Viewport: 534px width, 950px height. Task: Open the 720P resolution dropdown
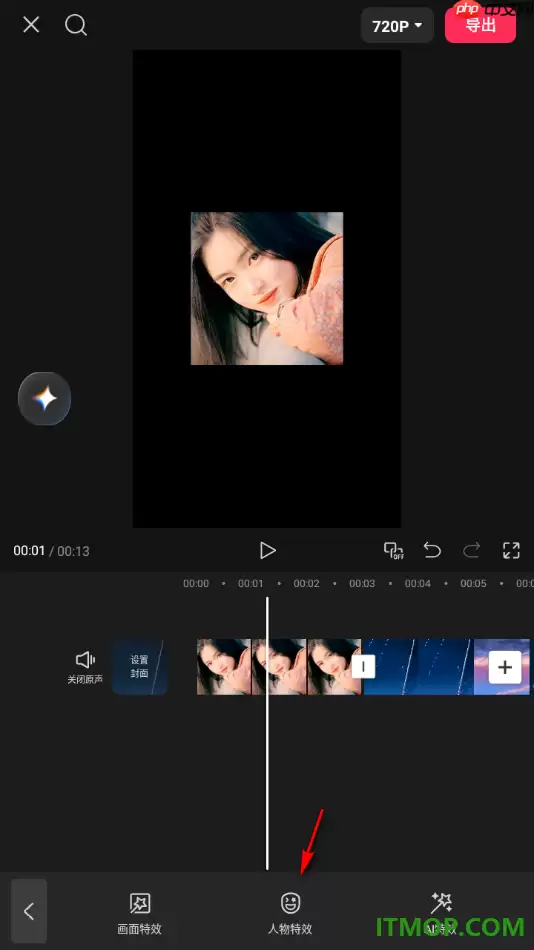397,25
